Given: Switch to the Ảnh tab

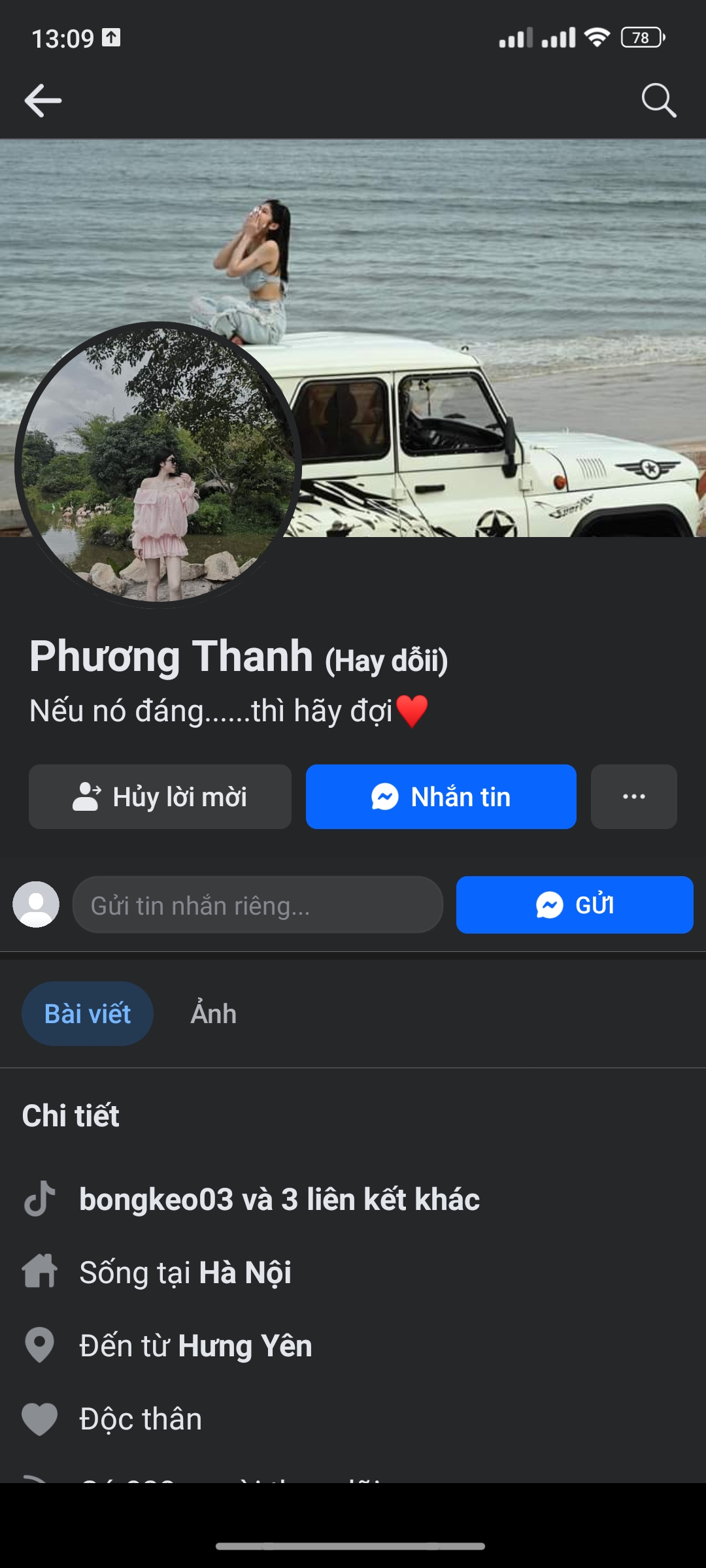Looking at the screenshot, I should coord(214,1014).
